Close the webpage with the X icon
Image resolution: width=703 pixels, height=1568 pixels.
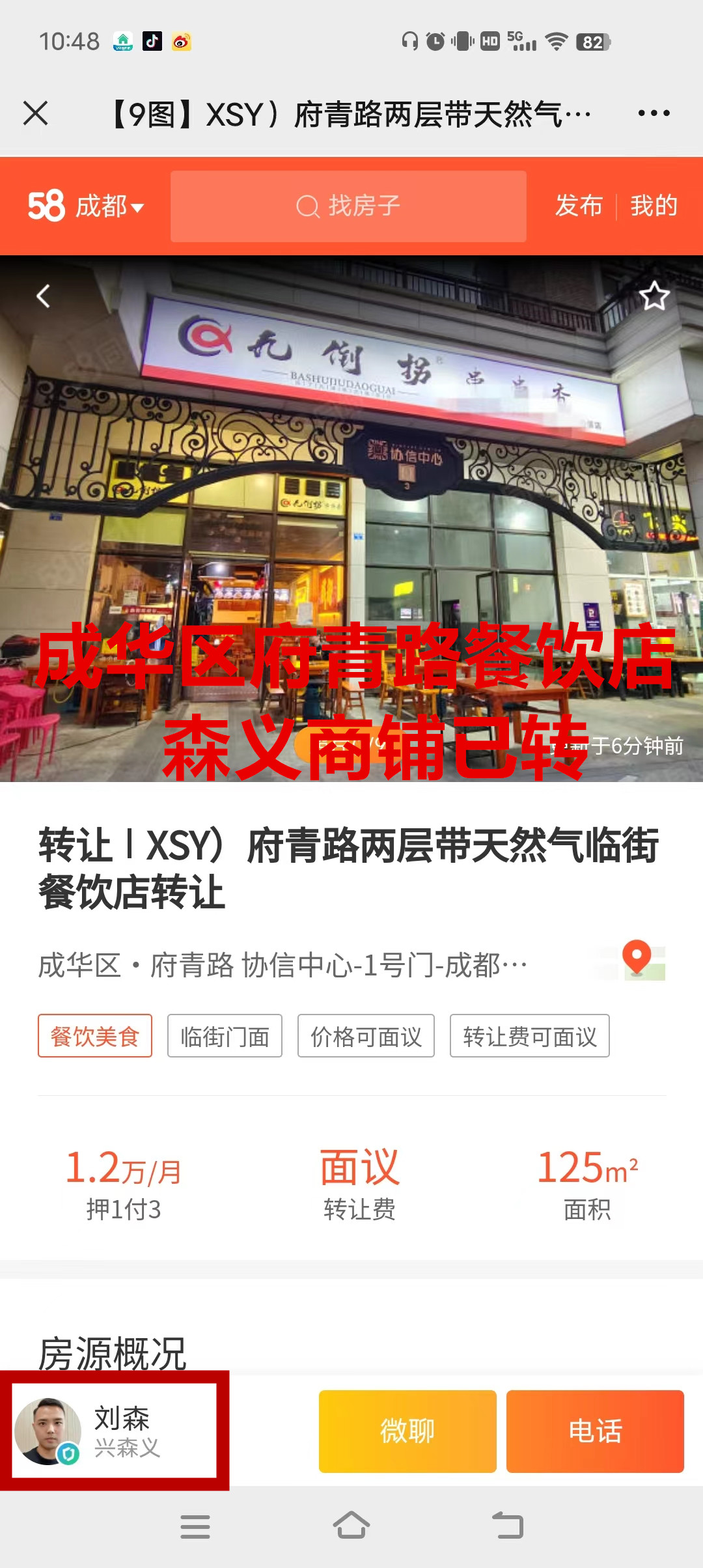point(36,113)
